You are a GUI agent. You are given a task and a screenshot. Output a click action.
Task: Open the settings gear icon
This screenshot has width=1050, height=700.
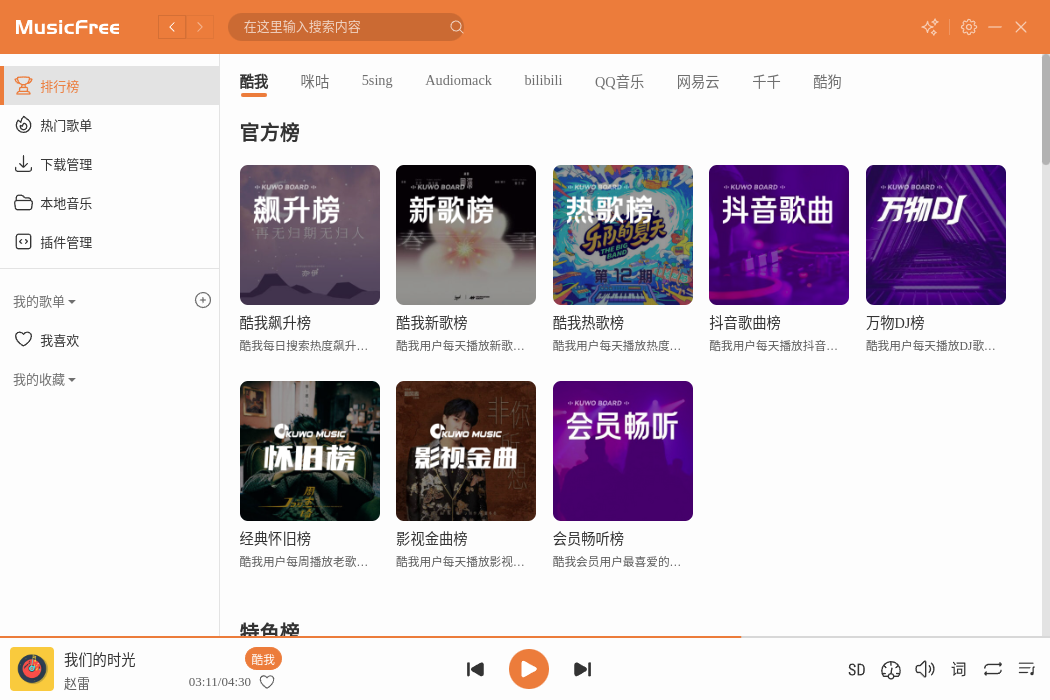click(x=968, y=27)
